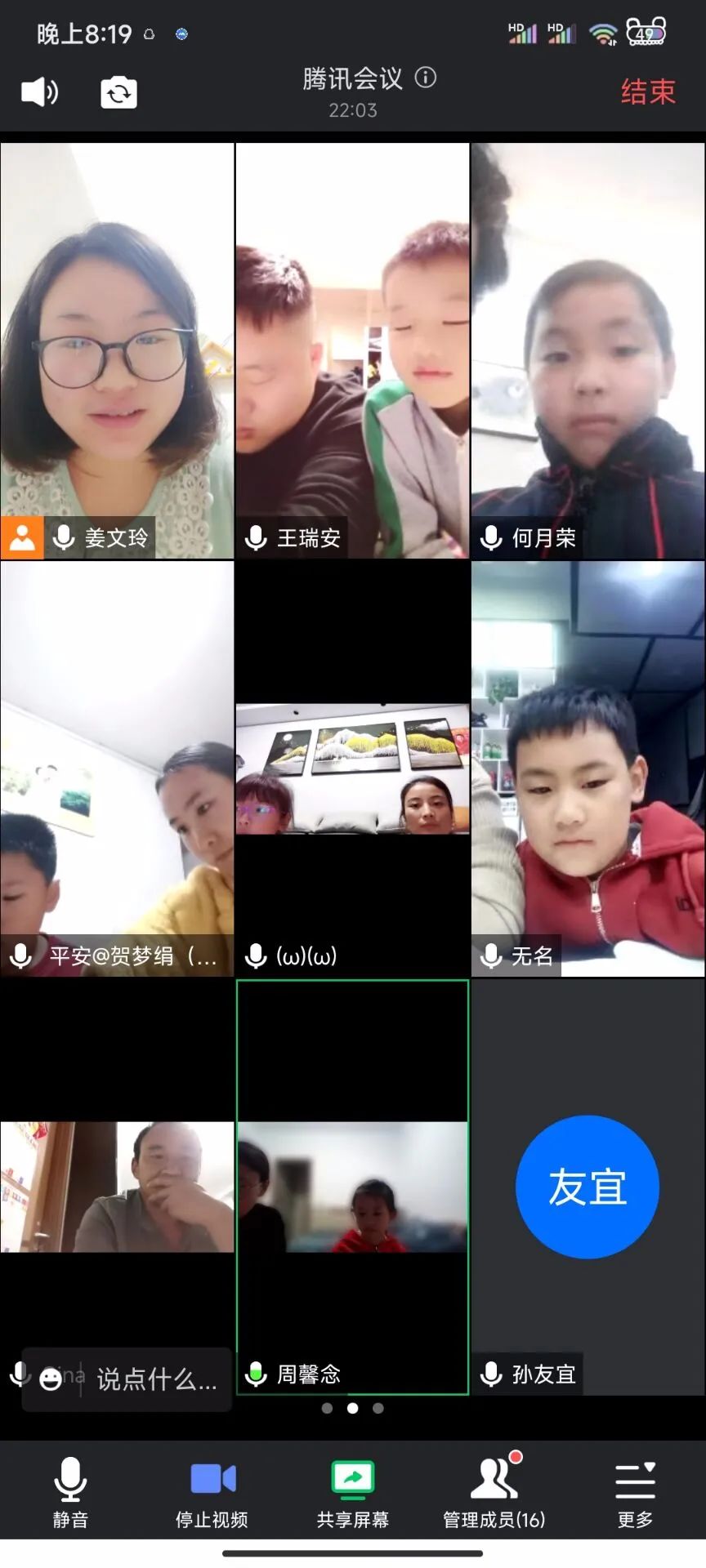Open 王瑞安's video tile

tap(352, 351)
